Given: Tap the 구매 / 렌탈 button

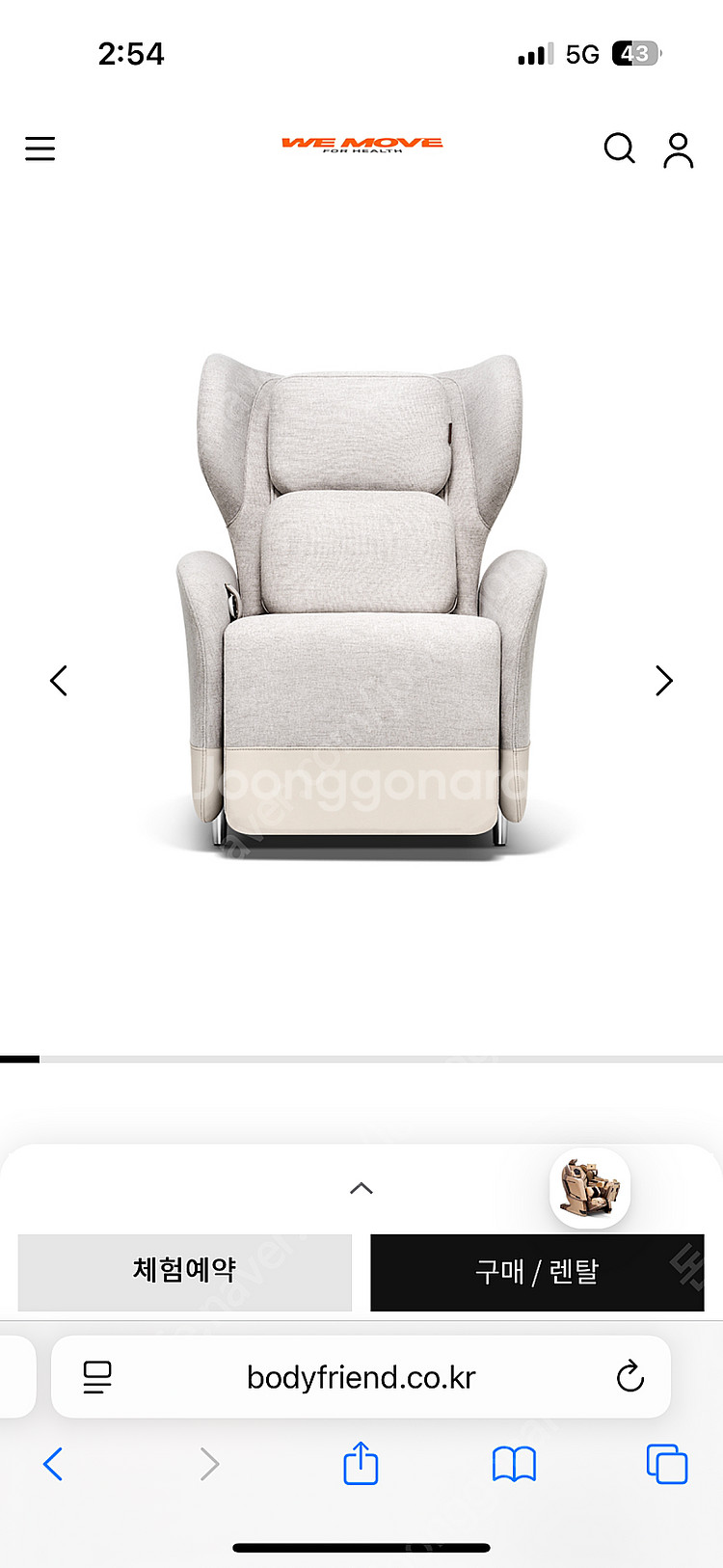Looking at the screenshot, I should point(537,1272).
